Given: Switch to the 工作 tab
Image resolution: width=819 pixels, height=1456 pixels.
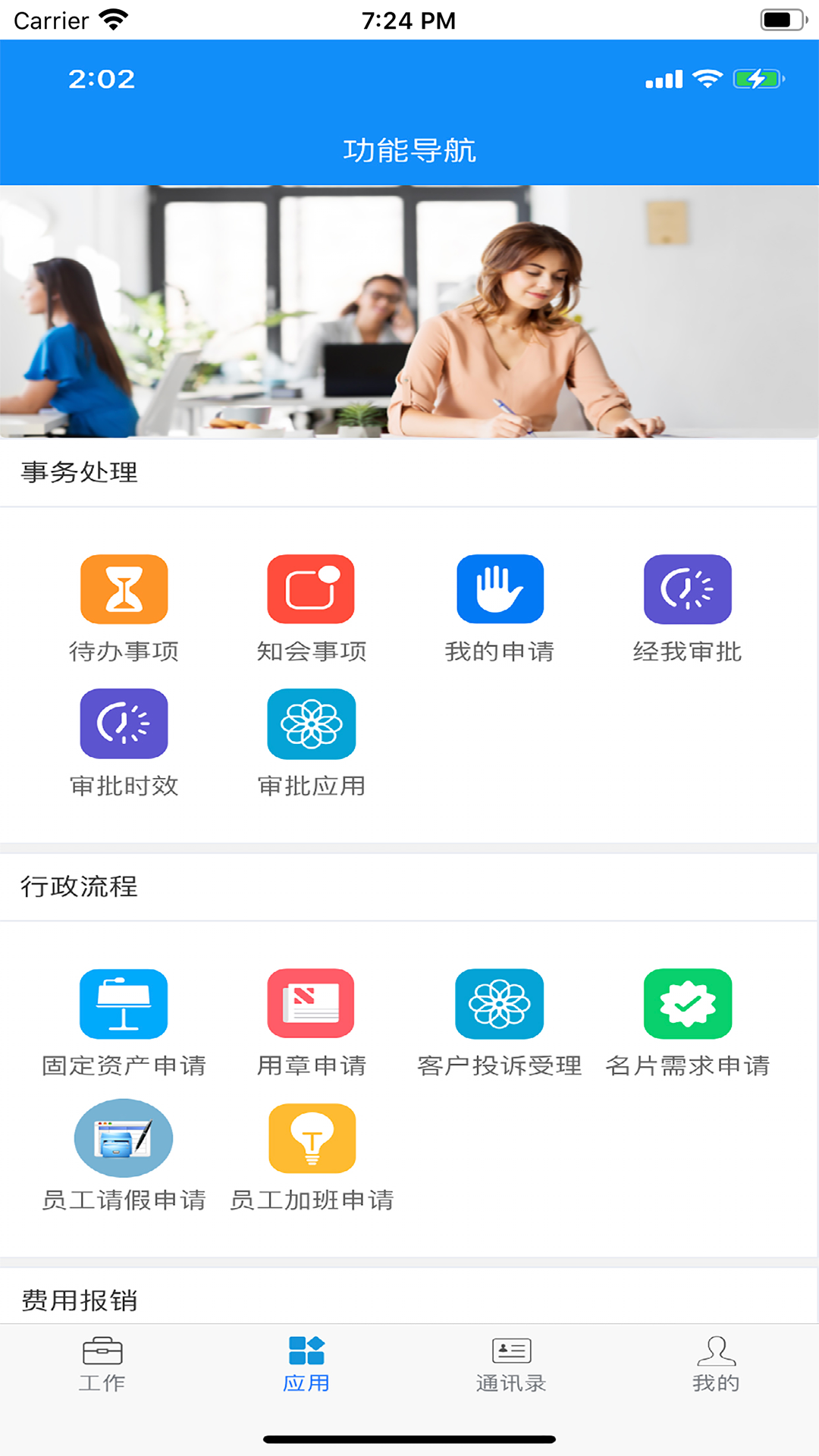Looking at the screenshot, I should click(x=102, y=1365).
